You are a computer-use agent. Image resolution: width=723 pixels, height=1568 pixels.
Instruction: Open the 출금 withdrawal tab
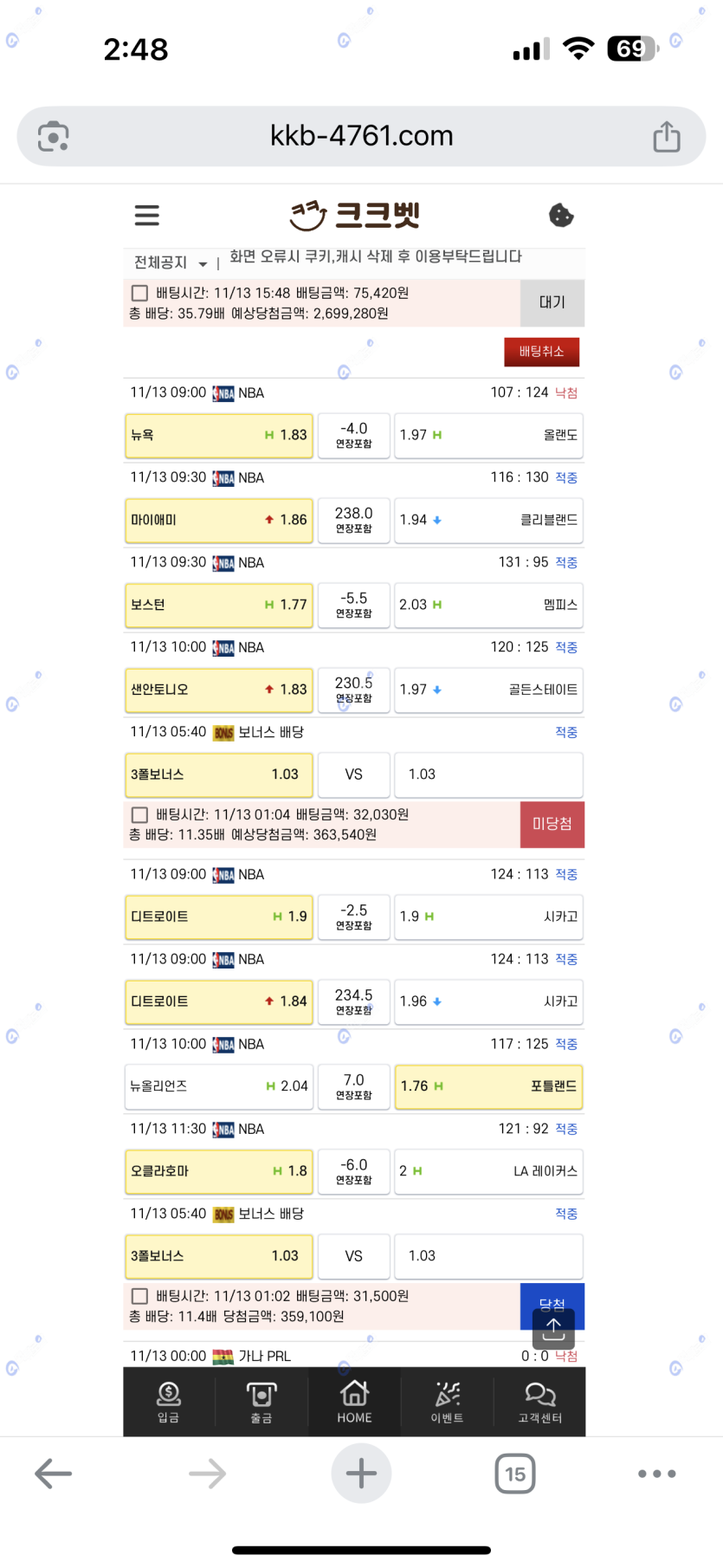point(261,1402)
